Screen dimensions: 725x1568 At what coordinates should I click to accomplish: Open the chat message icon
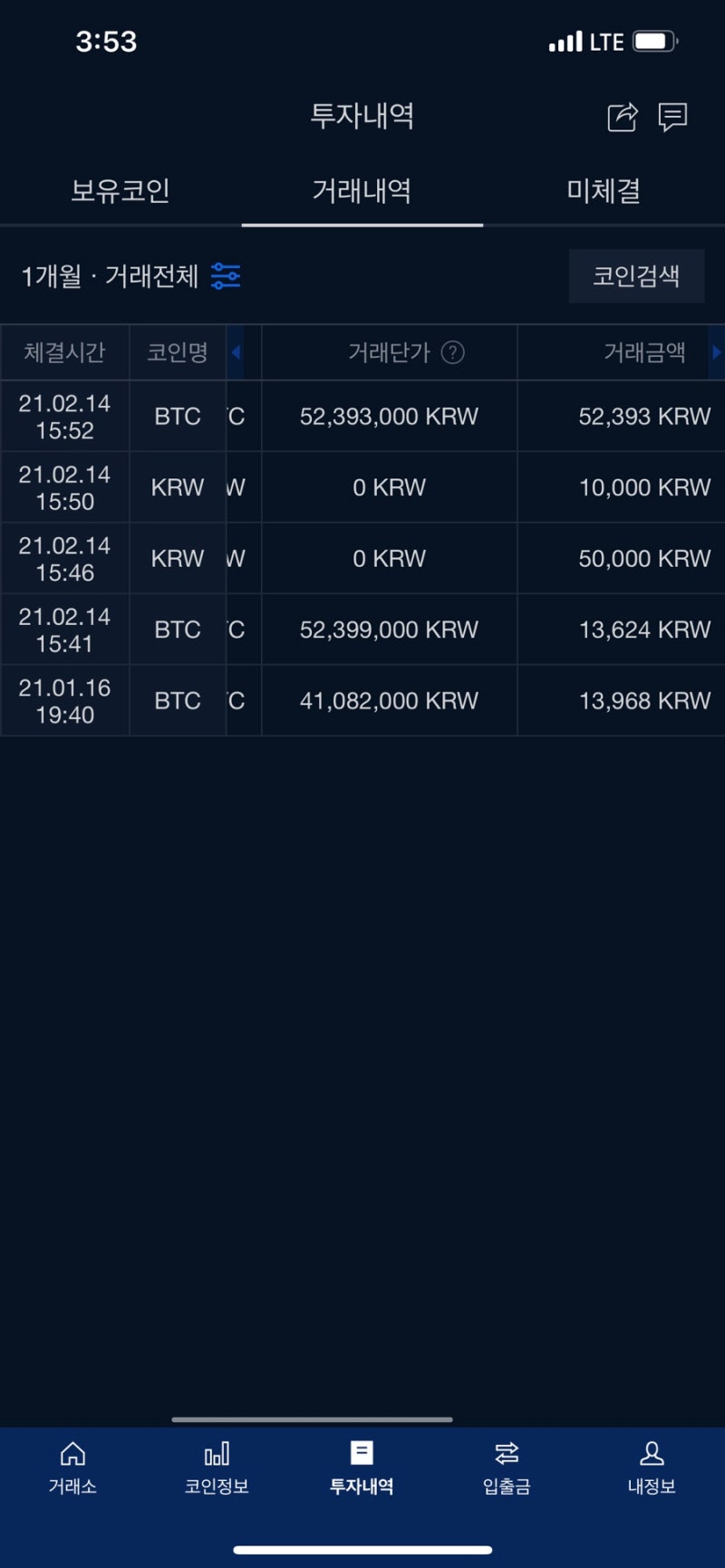672,117
